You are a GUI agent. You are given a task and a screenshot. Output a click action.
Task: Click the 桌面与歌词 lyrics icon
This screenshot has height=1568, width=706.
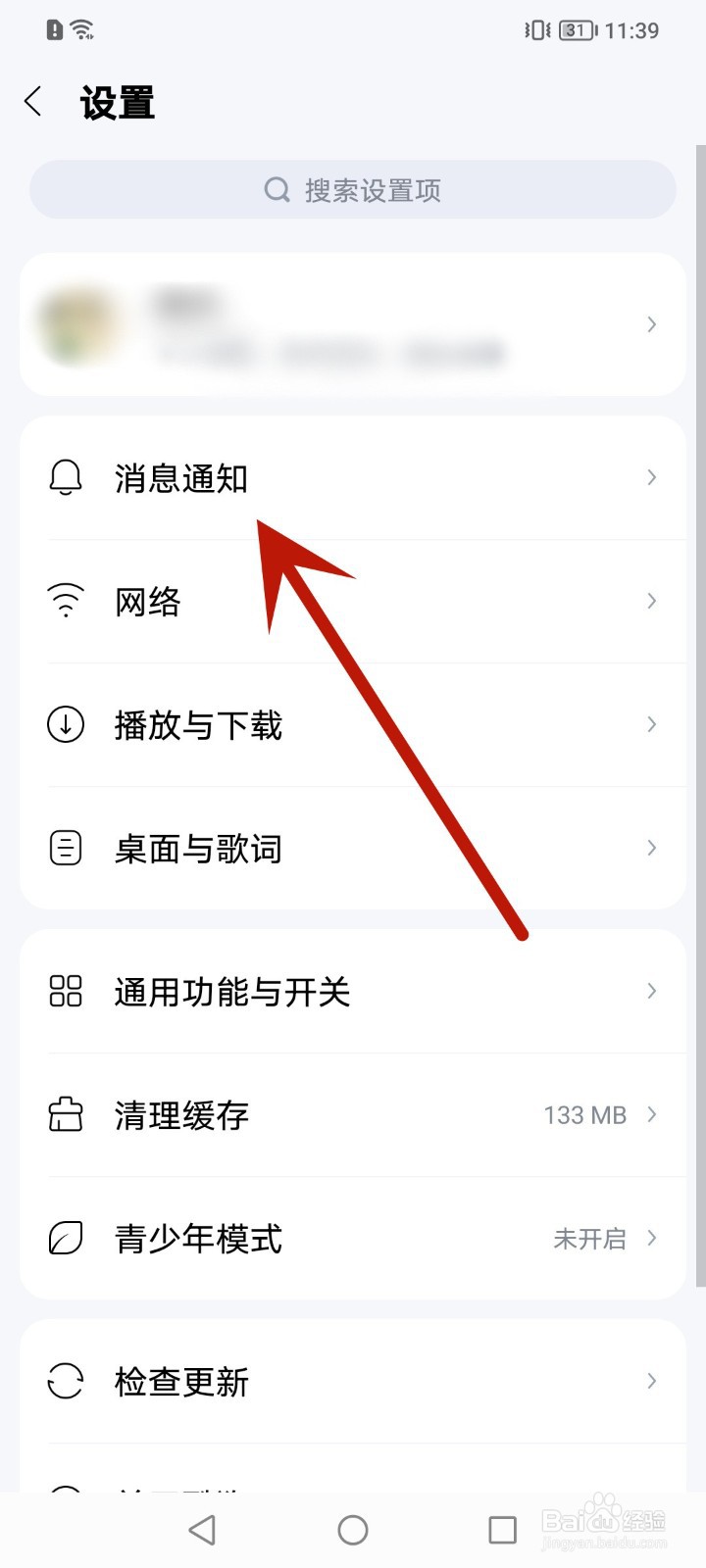(65, 848)
